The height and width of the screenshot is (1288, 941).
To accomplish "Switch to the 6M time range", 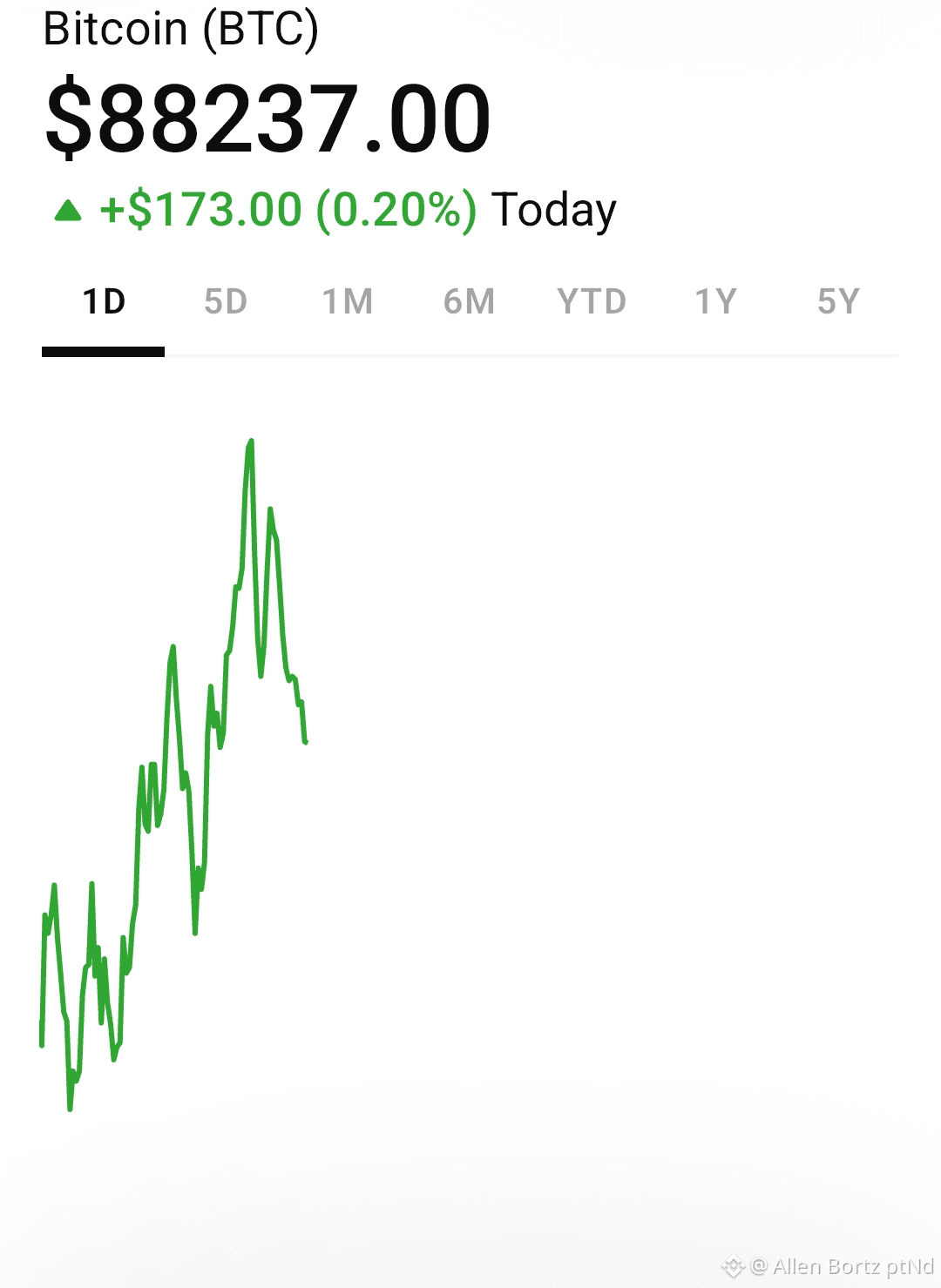I will 469,302.
